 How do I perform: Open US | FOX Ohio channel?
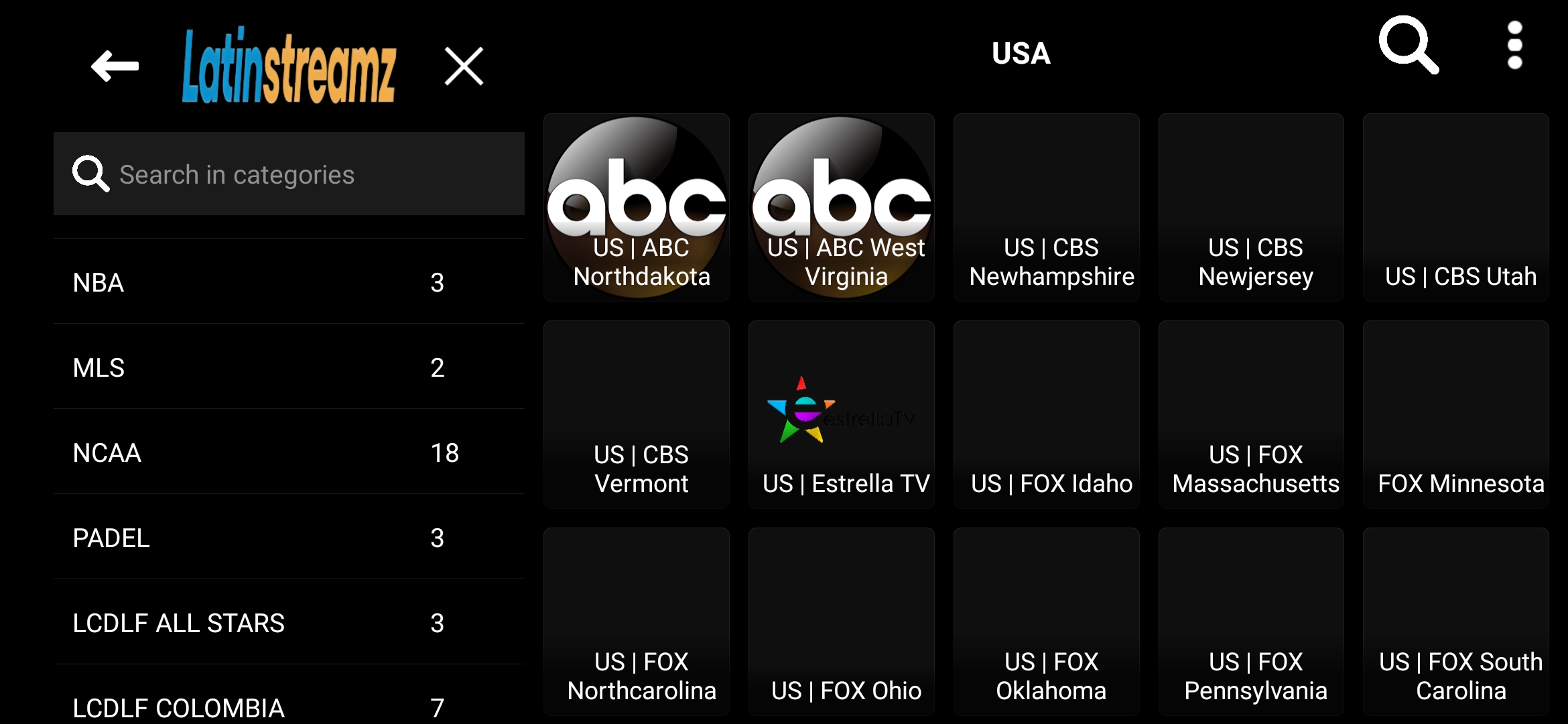coord(842,621)
